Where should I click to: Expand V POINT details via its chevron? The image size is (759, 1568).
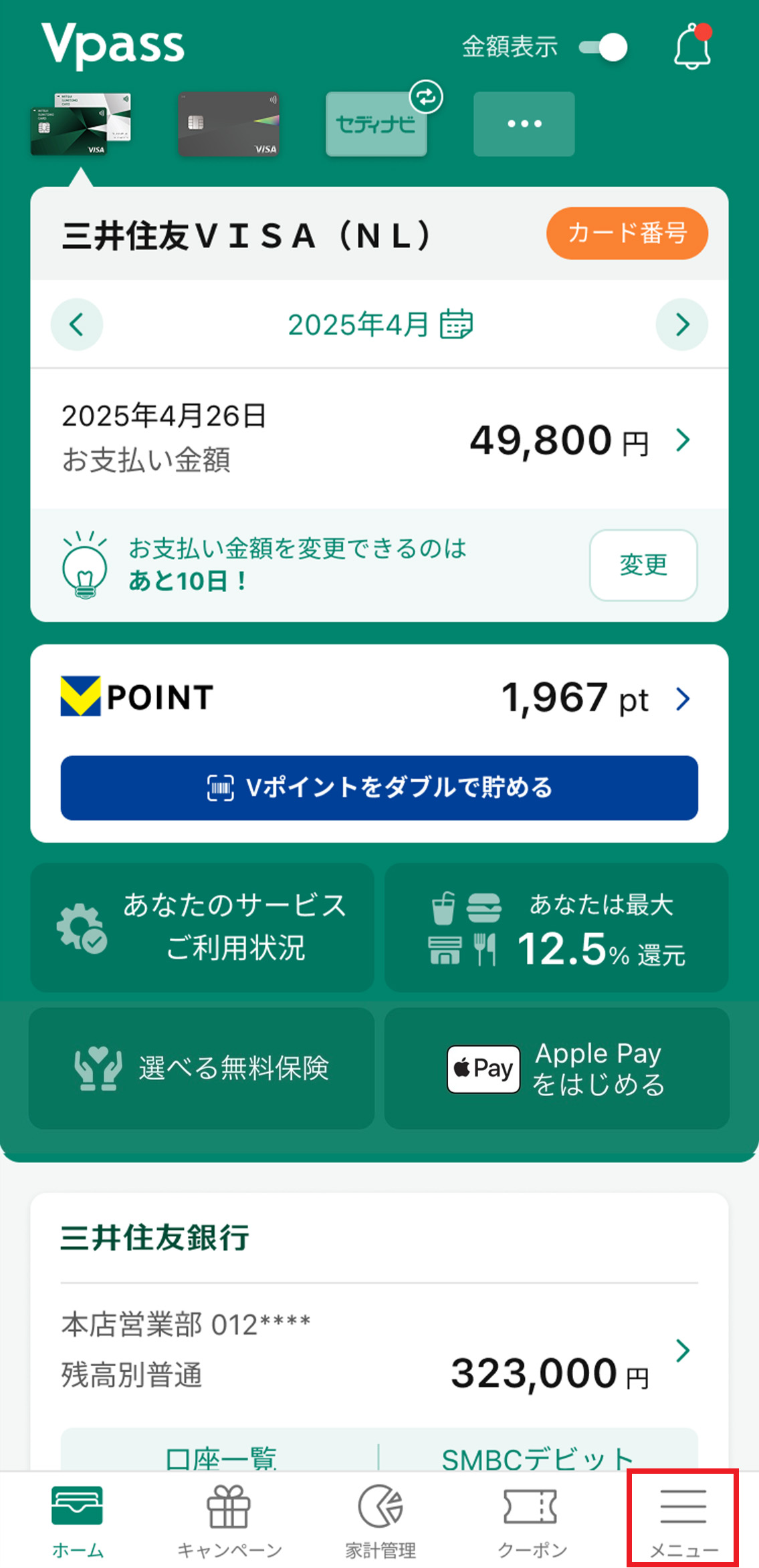tap(682, 698)
